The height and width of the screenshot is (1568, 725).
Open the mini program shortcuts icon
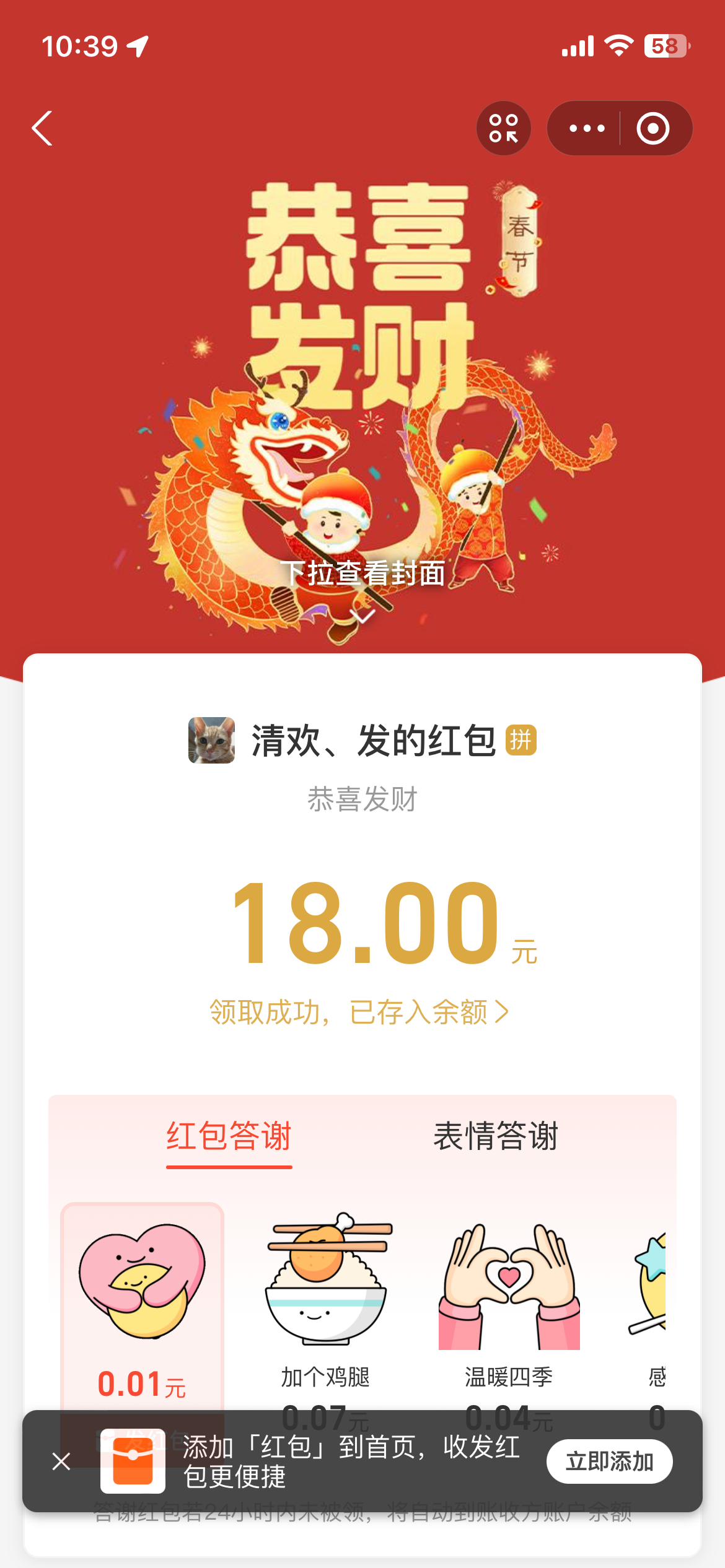pos(503,128)
